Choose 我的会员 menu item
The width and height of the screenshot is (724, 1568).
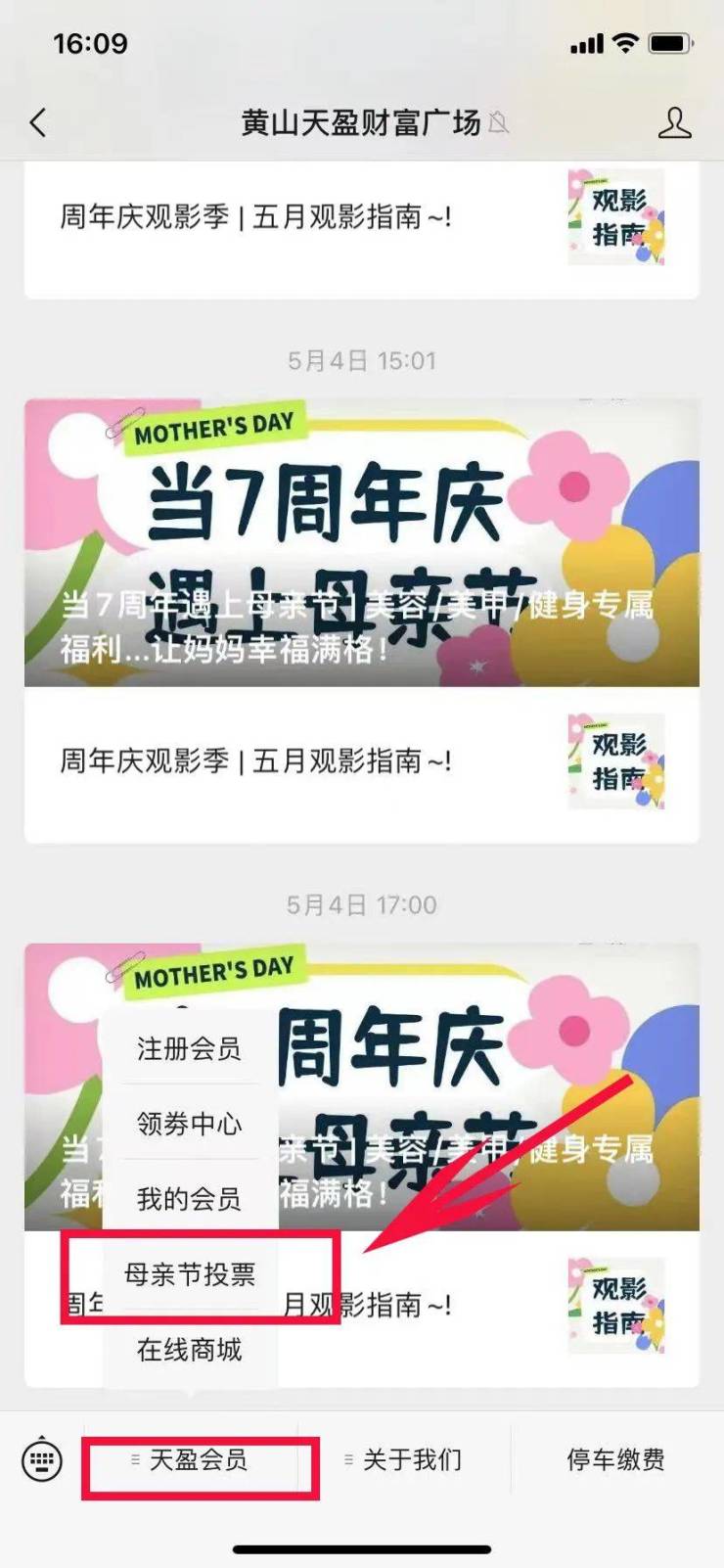pos(189,1198)
